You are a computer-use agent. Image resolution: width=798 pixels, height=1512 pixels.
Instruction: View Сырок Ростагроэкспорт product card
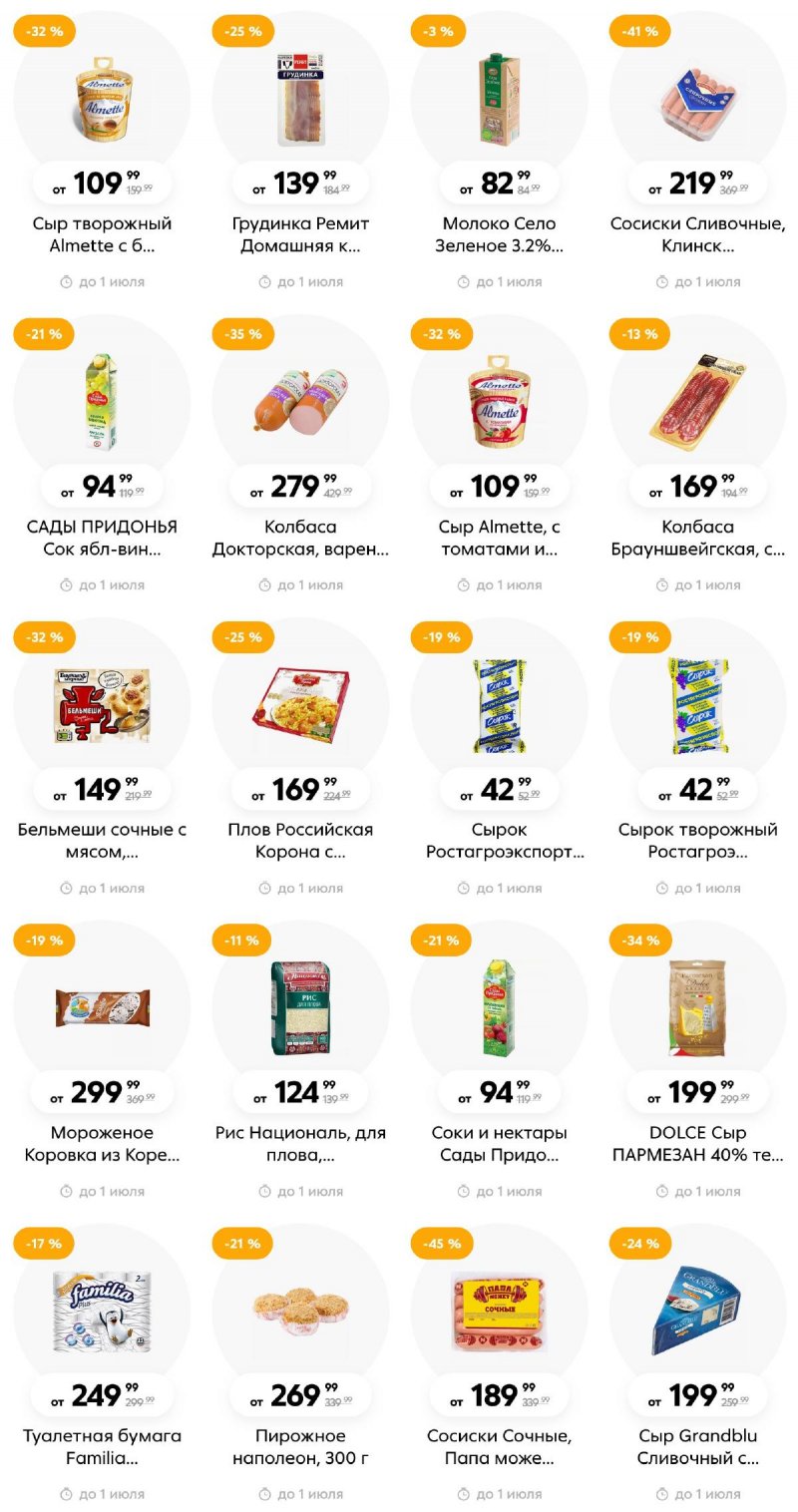pos(499,706)
